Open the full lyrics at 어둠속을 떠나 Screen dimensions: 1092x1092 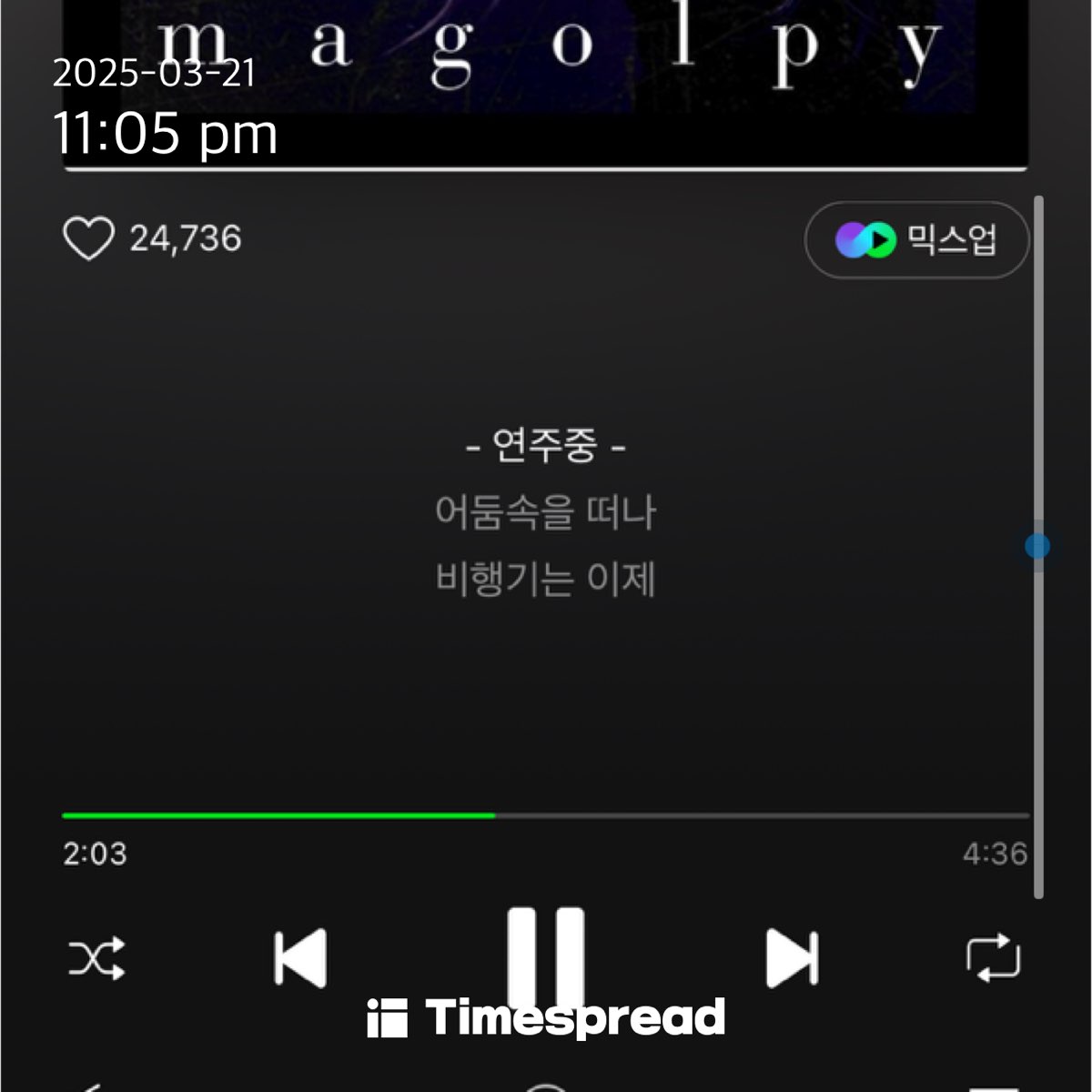(545, 512)
